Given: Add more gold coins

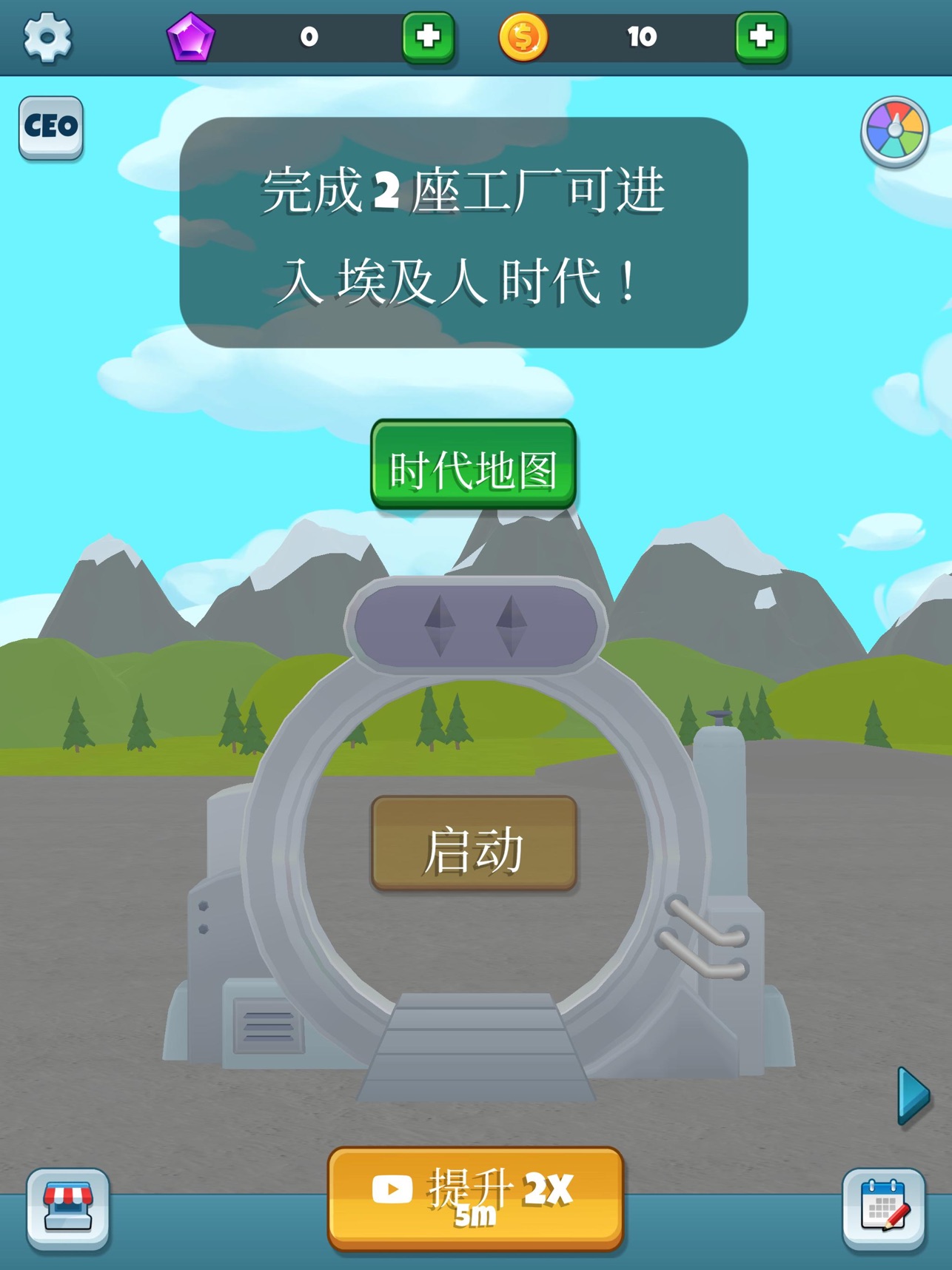Looking at the screenshot, I should coord(761,37).
